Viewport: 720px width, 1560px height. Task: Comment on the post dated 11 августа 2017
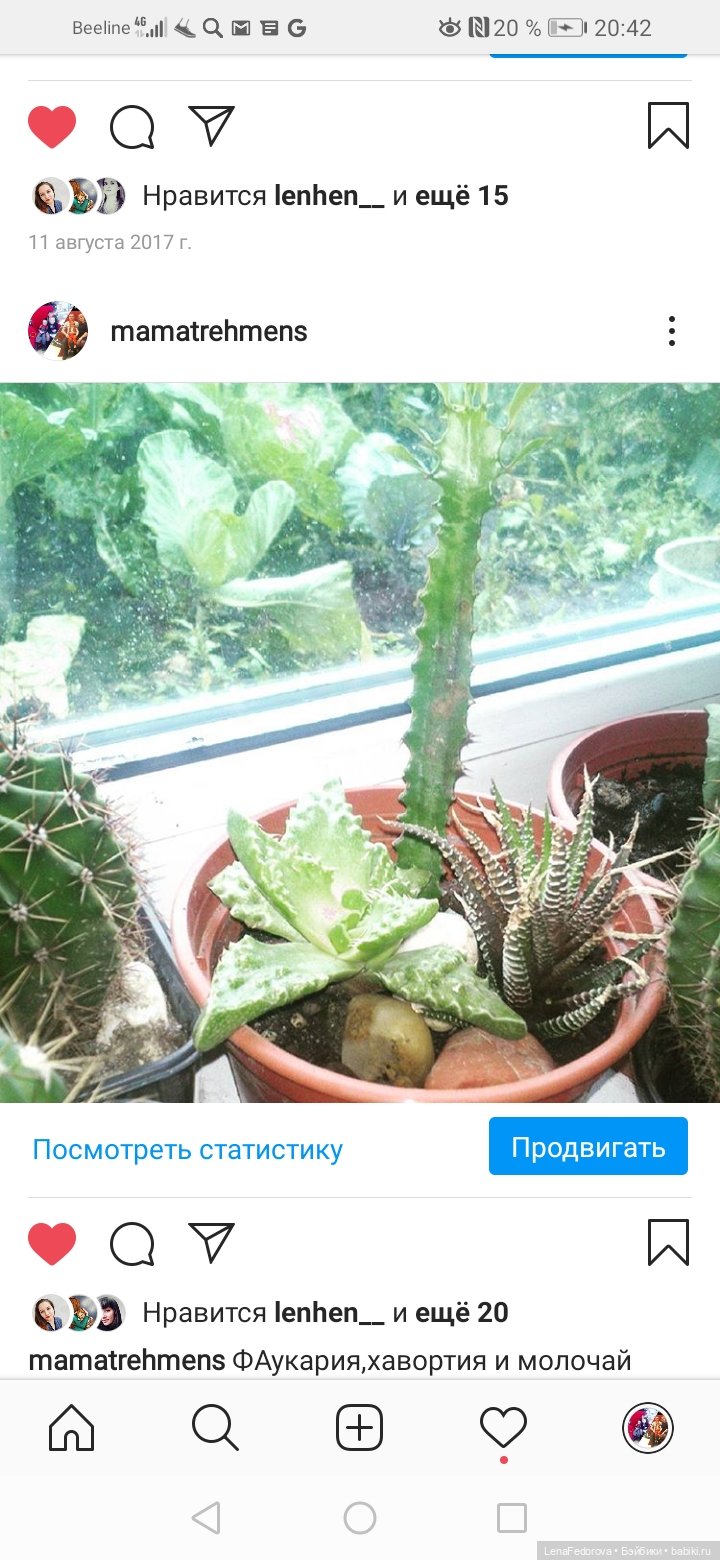132,127
